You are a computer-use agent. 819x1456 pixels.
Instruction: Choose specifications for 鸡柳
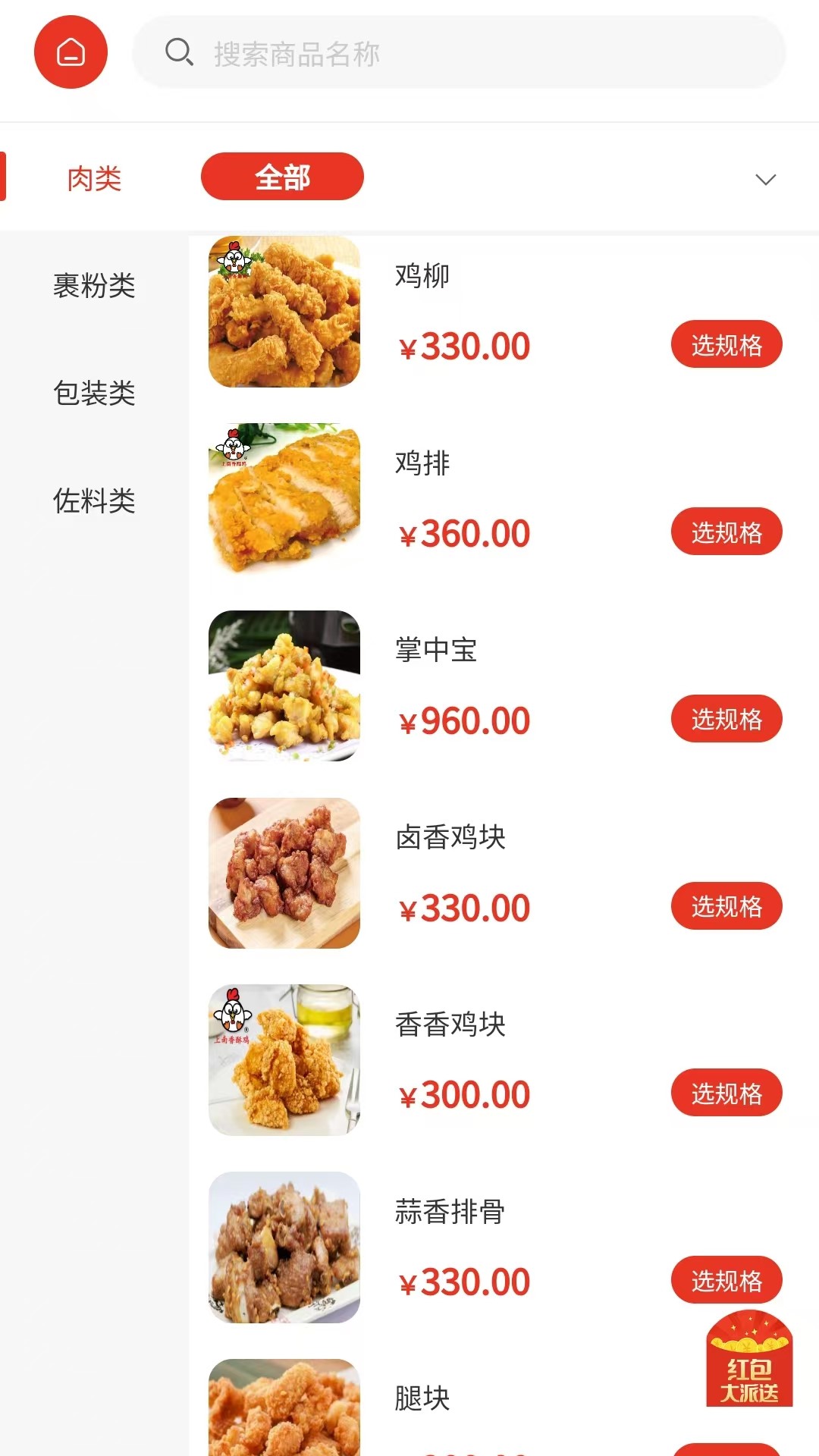[x=726, y=344]
